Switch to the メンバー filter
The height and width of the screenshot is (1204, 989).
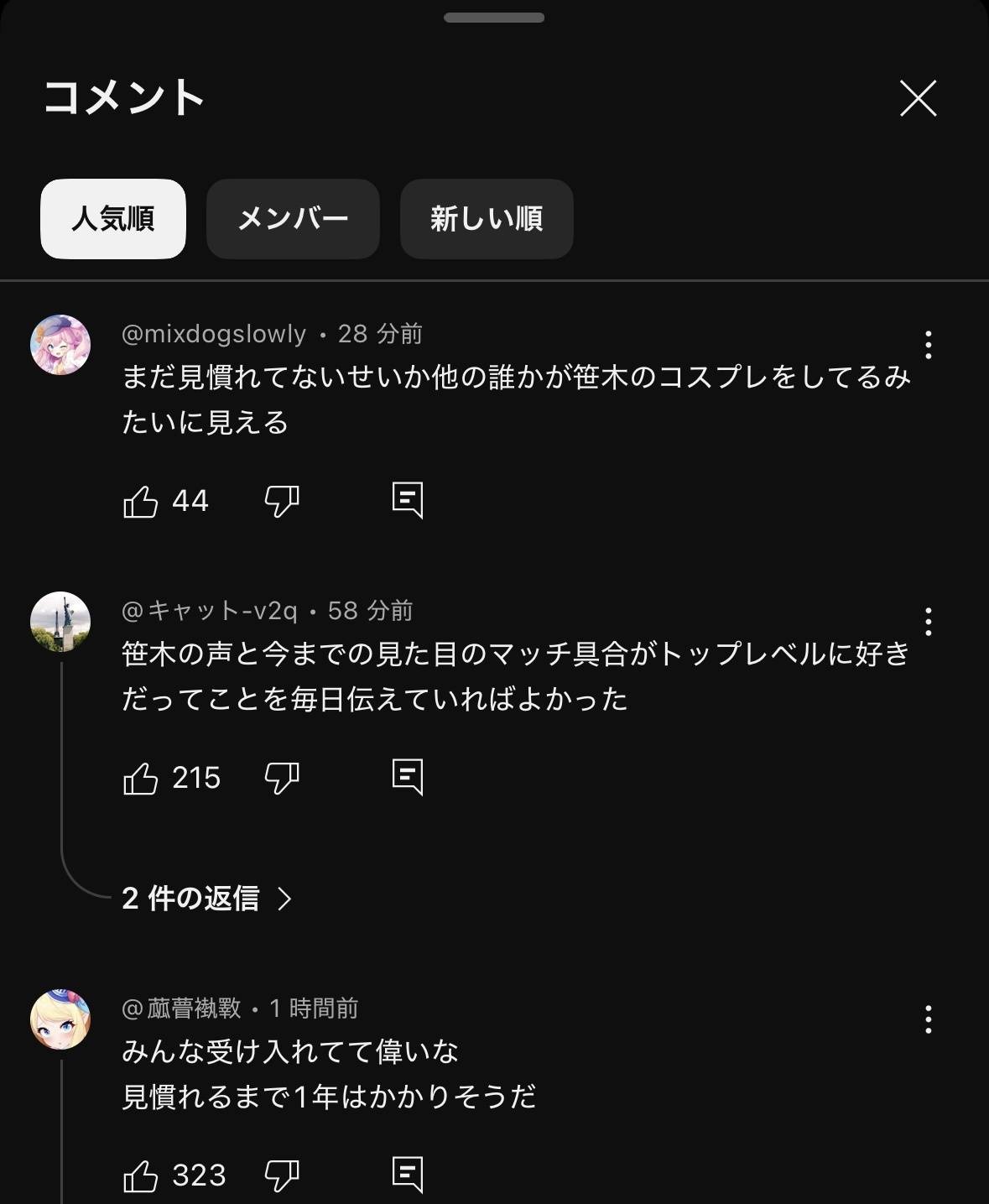coord(293,219)
